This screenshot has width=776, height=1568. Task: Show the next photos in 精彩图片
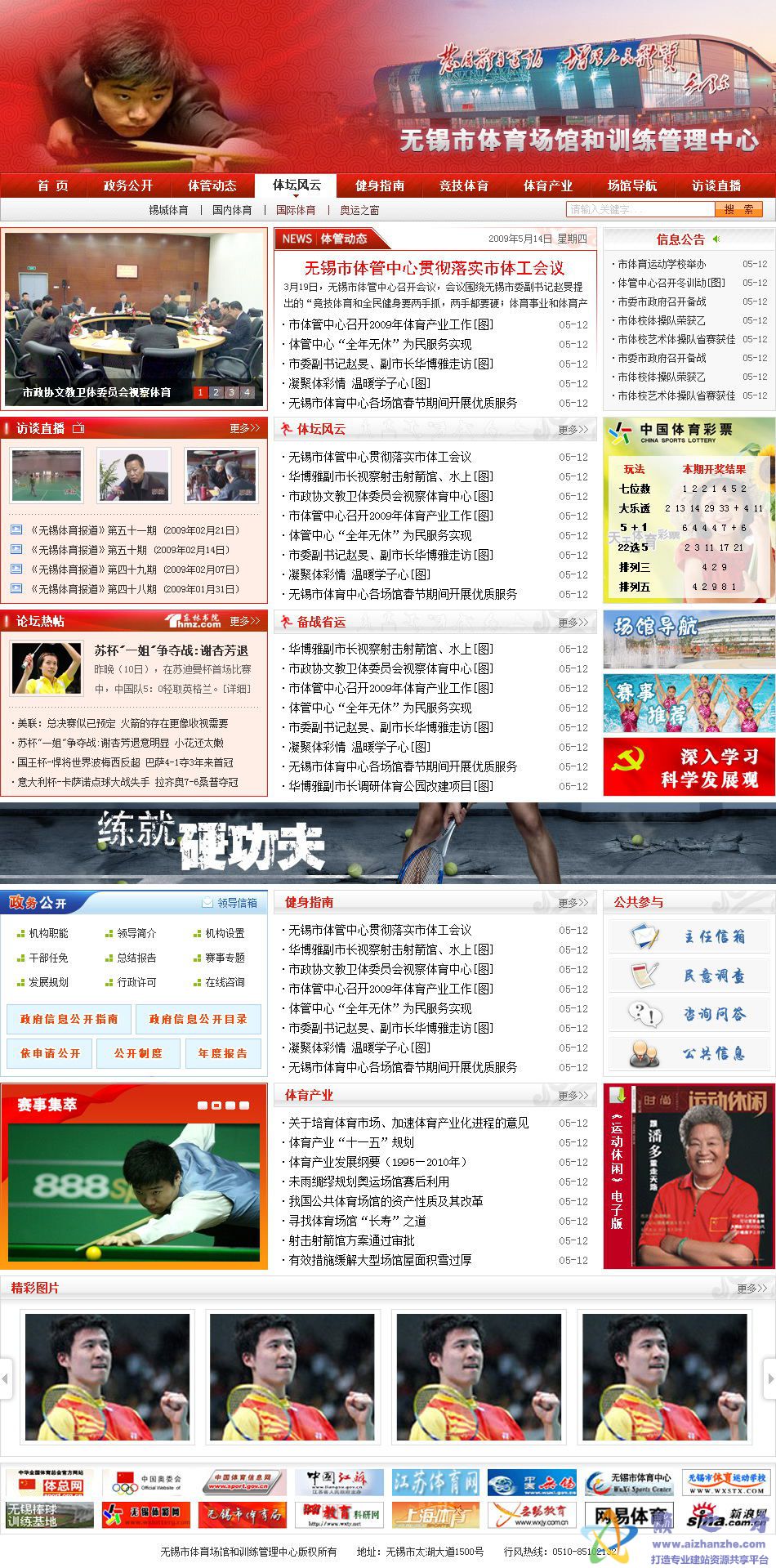tap(769, 1378)
